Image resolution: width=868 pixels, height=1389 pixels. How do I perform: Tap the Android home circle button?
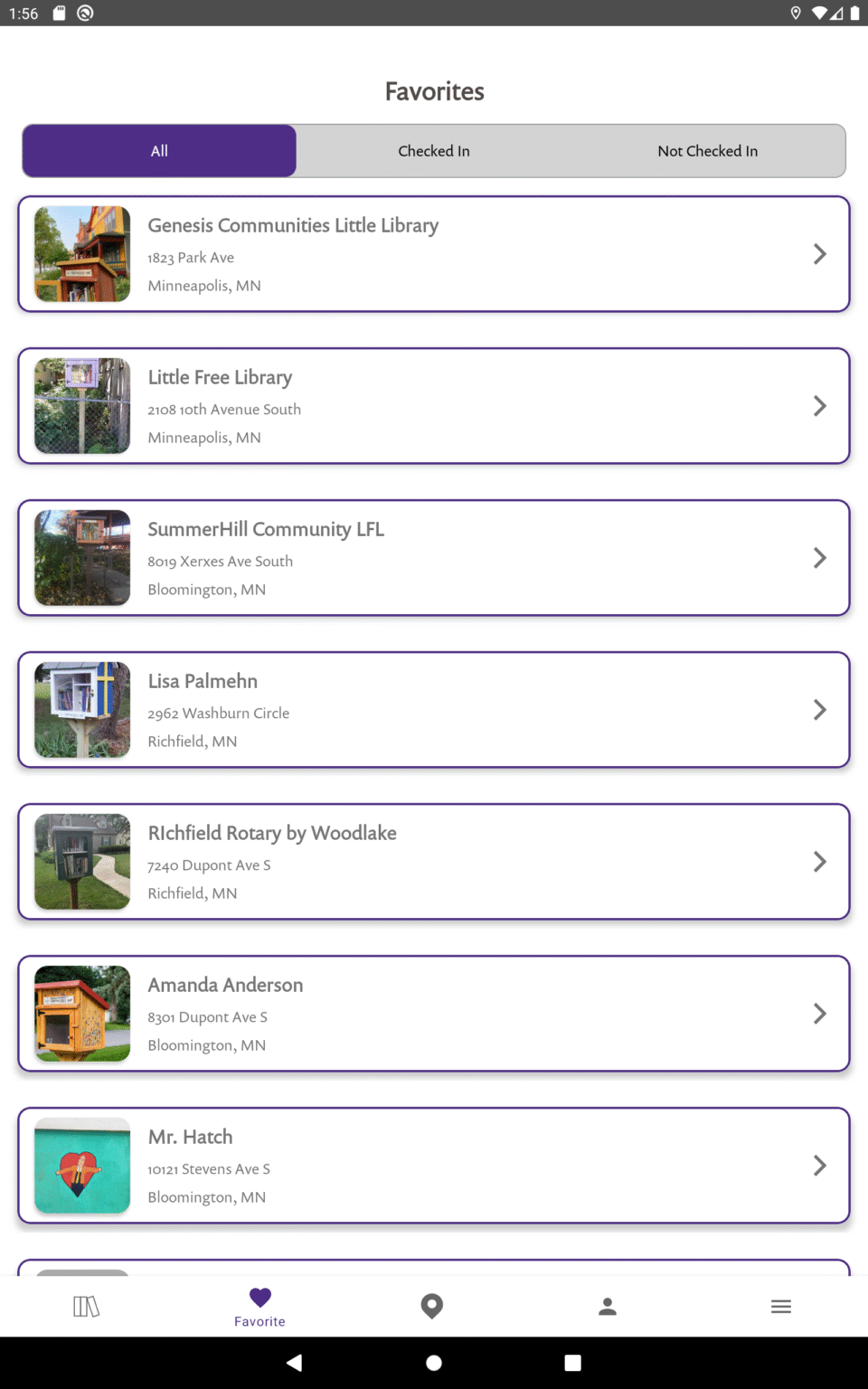tap(434, 1363)
